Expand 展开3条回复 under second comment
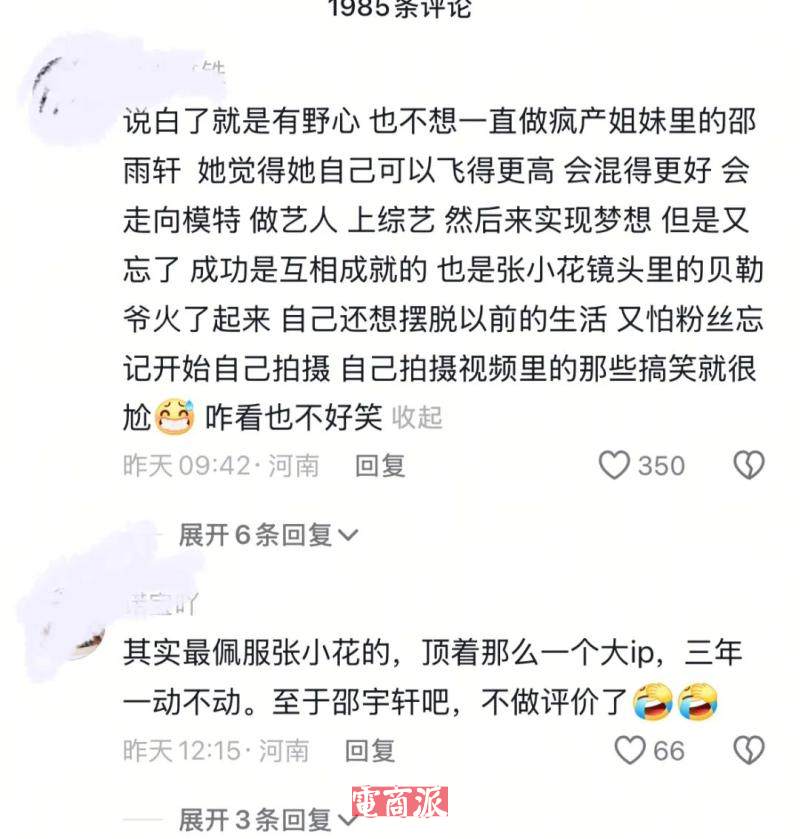 tap(268, 820)
